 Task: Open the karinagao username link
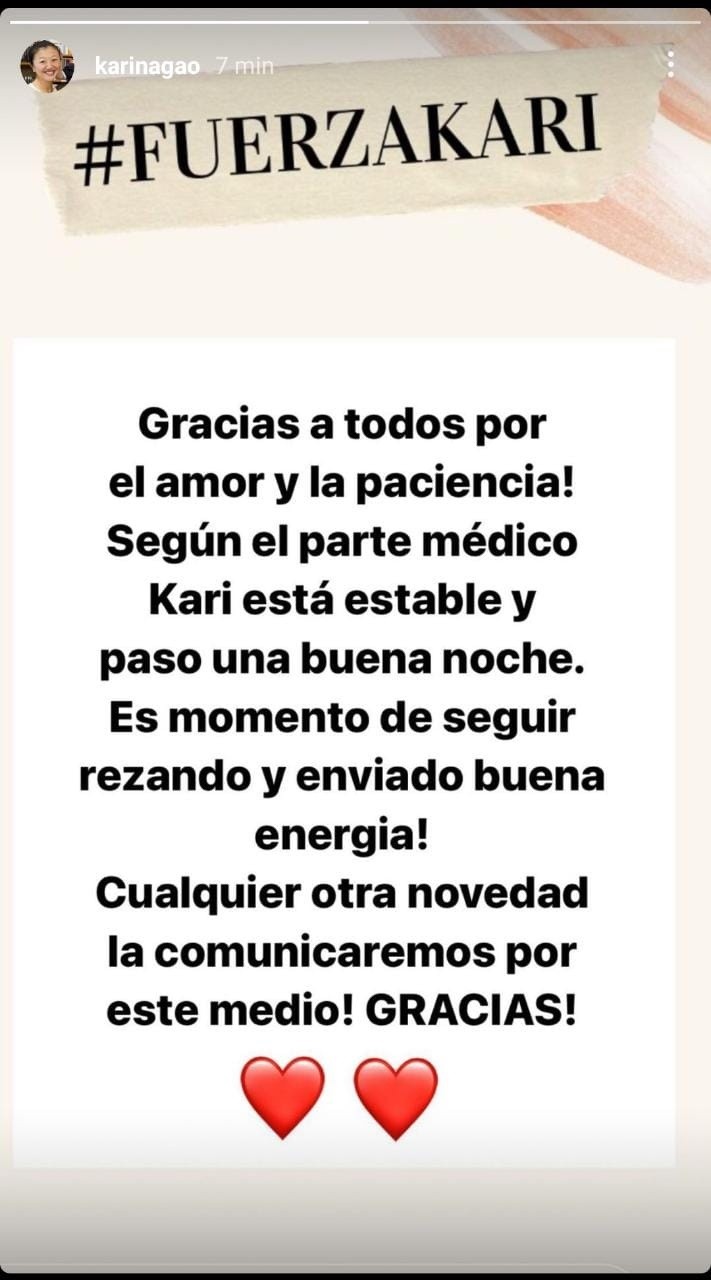click(x=147, y=67)
